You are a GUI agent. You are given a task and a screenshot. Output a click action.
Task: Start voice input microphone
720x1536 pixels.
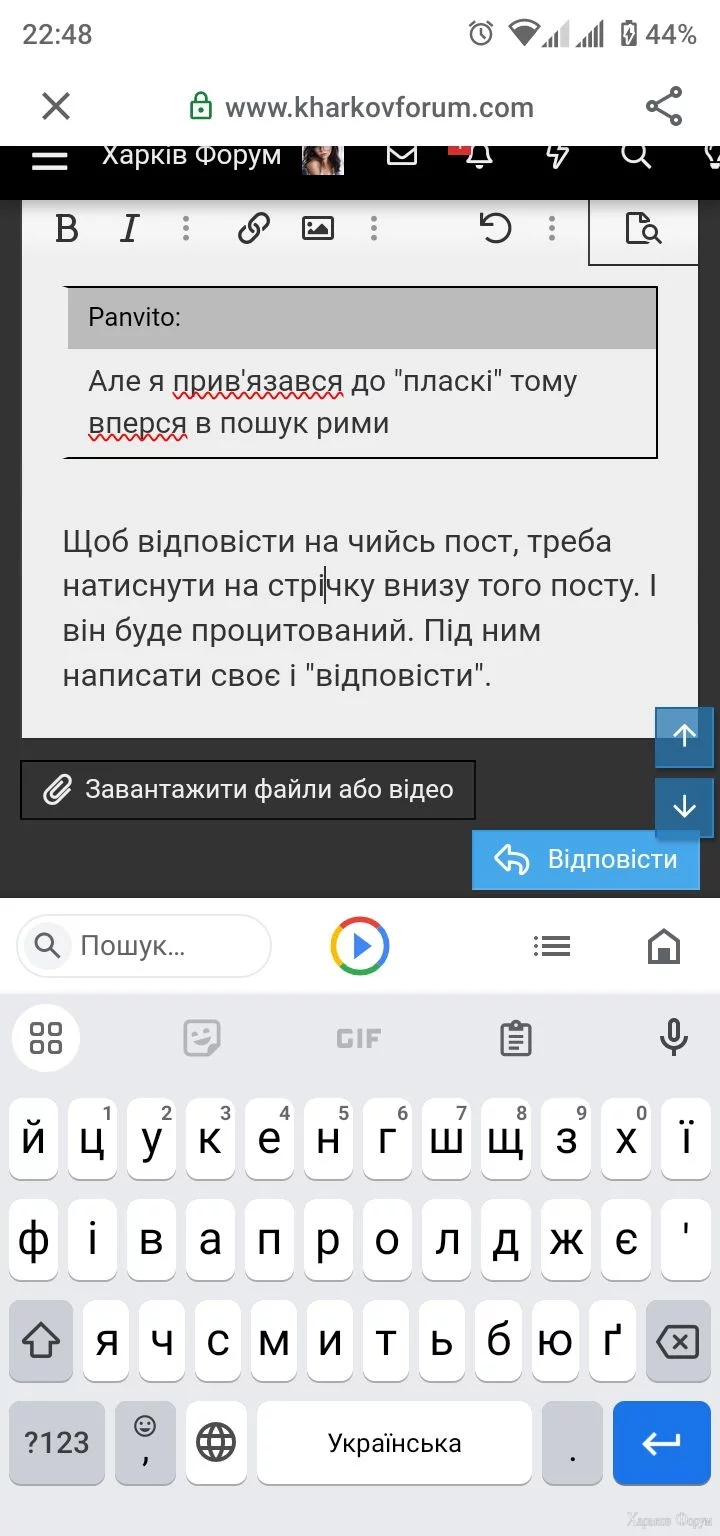[x=674, y=1038]
